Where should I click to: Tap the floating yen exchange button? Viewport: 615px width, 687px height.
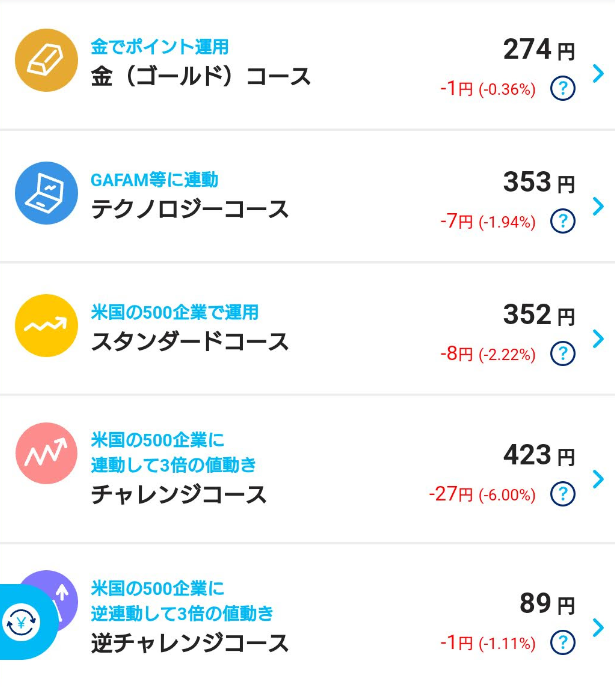coord(22,622)
